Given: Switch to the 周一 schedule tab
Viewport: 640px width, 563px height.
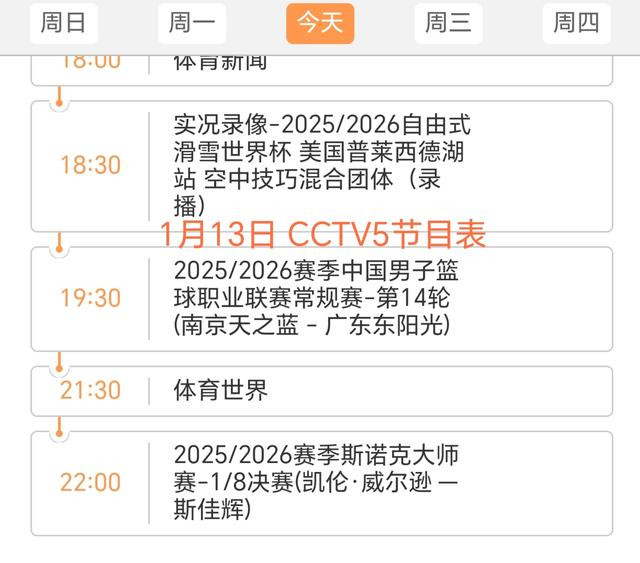Looking at the screenshot, I should [x=192, y=23].
